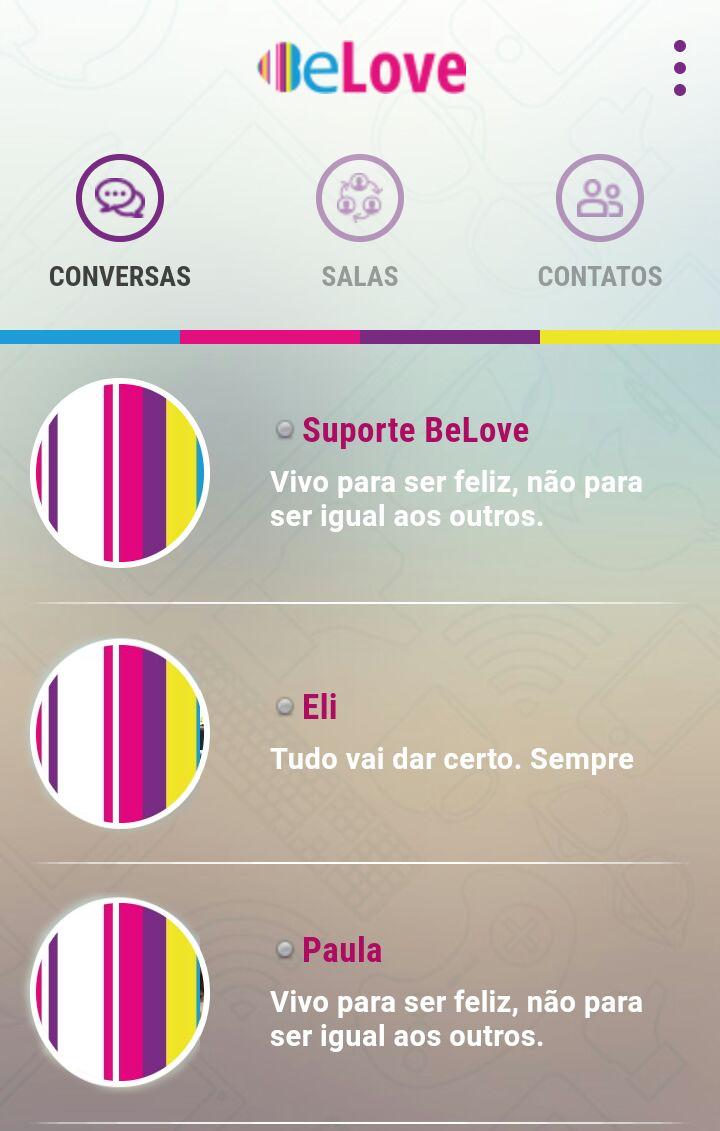The width and height of the screenshot is (720, 1131).
Task: Tap the status indicator beside Suporte BeLove
Action: [285, 430]
